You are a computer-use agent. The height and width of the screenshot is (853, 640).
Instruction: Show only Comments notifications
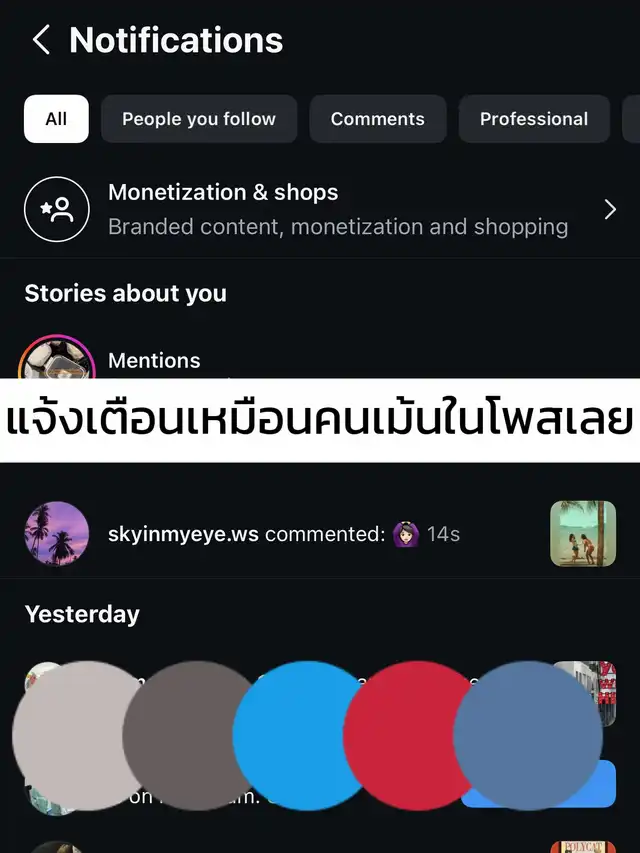[377, 119]
